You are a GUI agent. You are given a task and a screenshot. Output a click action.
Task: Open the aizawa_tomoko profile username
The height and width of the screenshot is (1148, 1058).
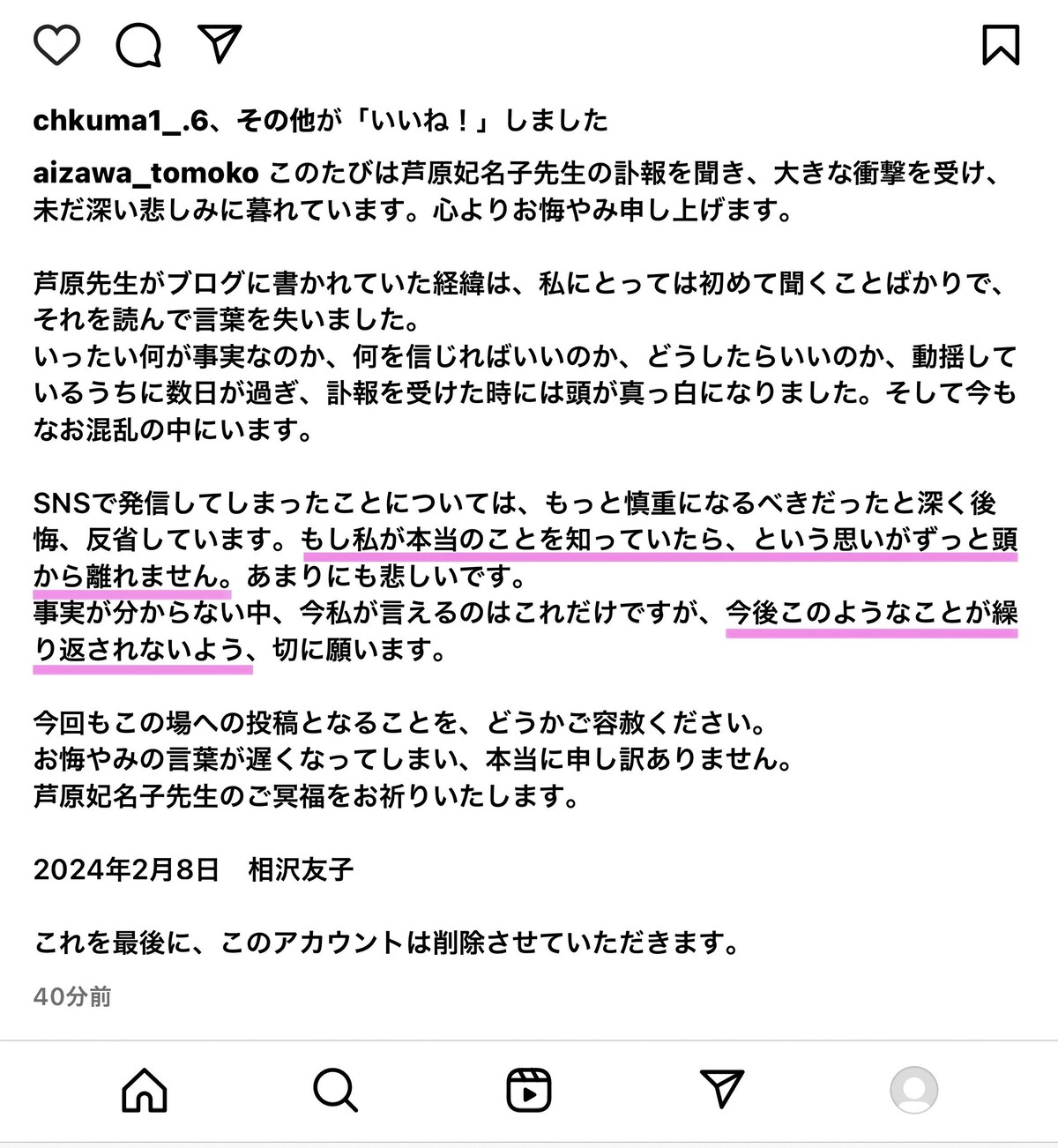tap(145, 173)
